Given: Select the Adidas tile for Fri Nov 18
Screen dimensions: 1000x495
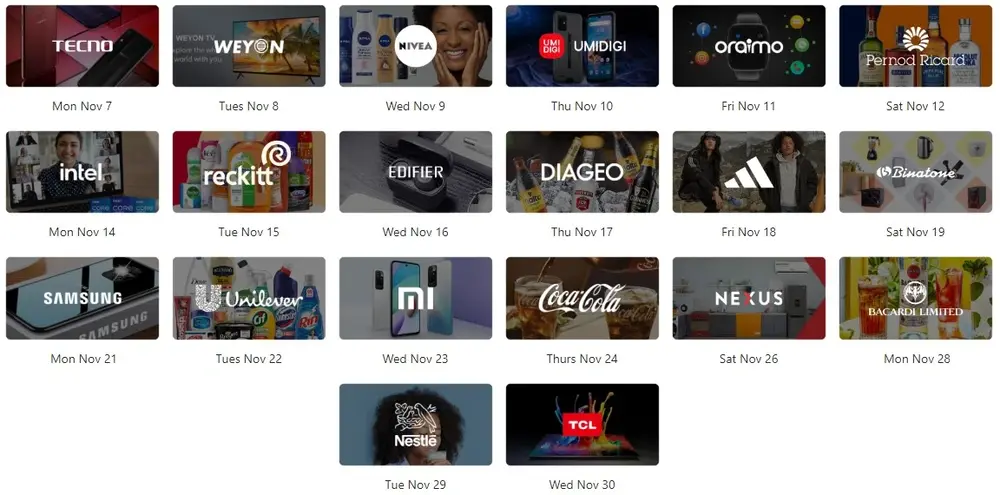Looking at the screenshot, I should click(x=748, y=172).
